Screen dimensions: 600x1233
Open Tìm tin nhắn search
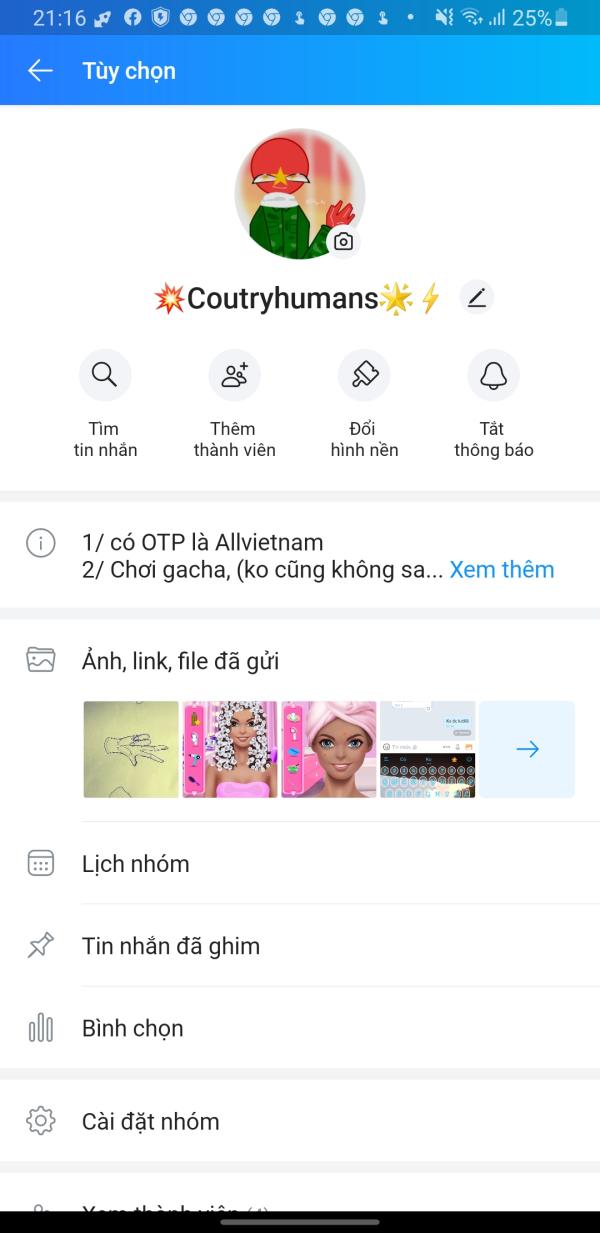pyautogui.click(x=105, y=376)
